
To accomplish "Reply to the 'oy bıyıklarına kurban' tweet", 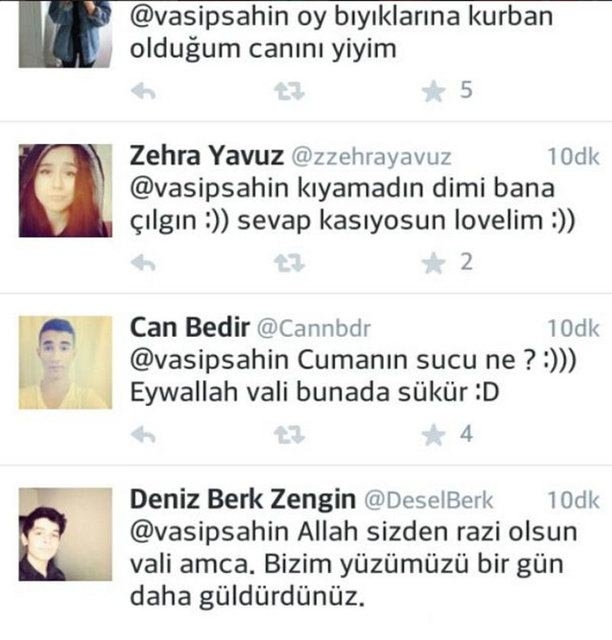I will coord(144,92).
